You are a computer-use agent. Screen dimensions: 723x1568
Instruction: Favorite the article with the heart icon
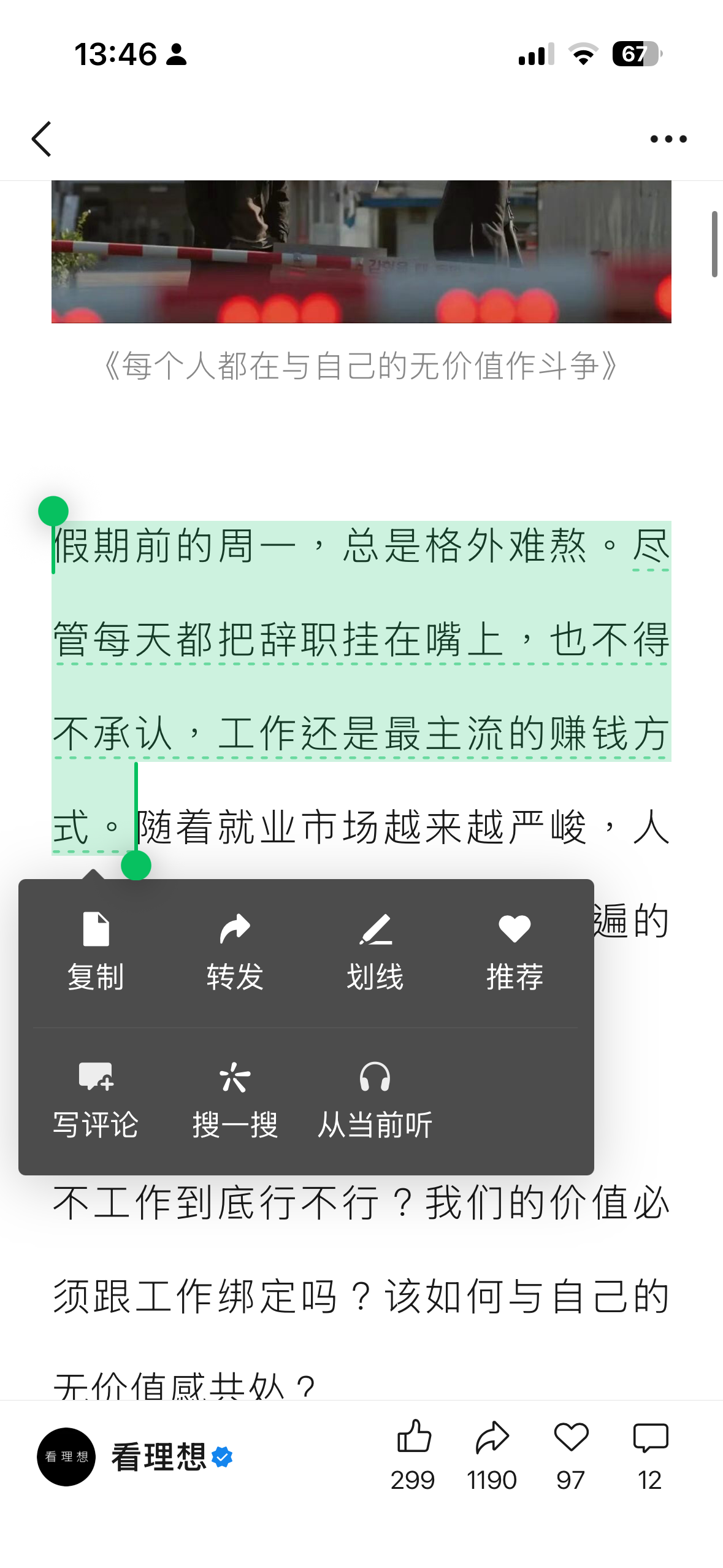tap(571, 1455)
